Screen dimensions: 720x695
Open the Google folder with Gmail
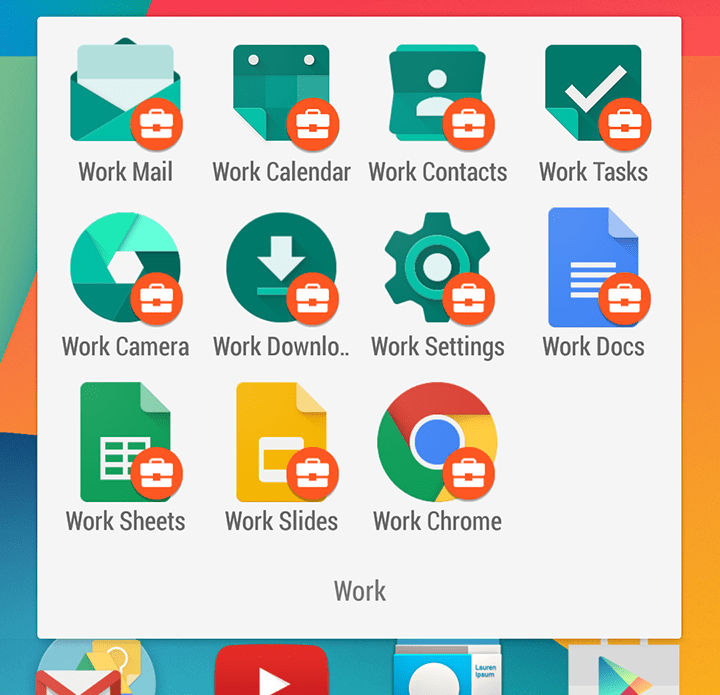point(96,668)
